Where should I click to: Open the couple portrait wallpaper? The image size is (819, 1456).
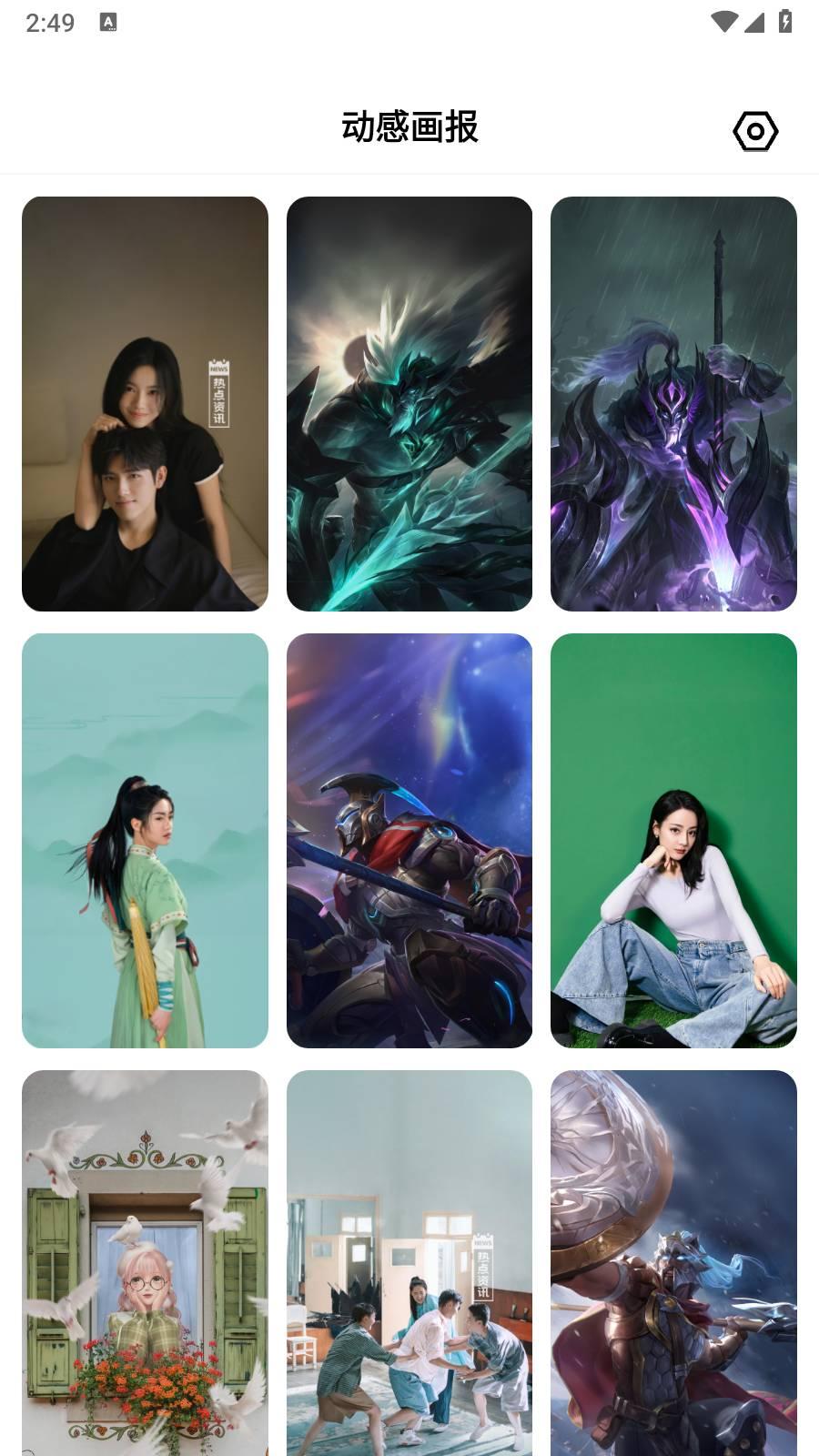coord(145,403)
